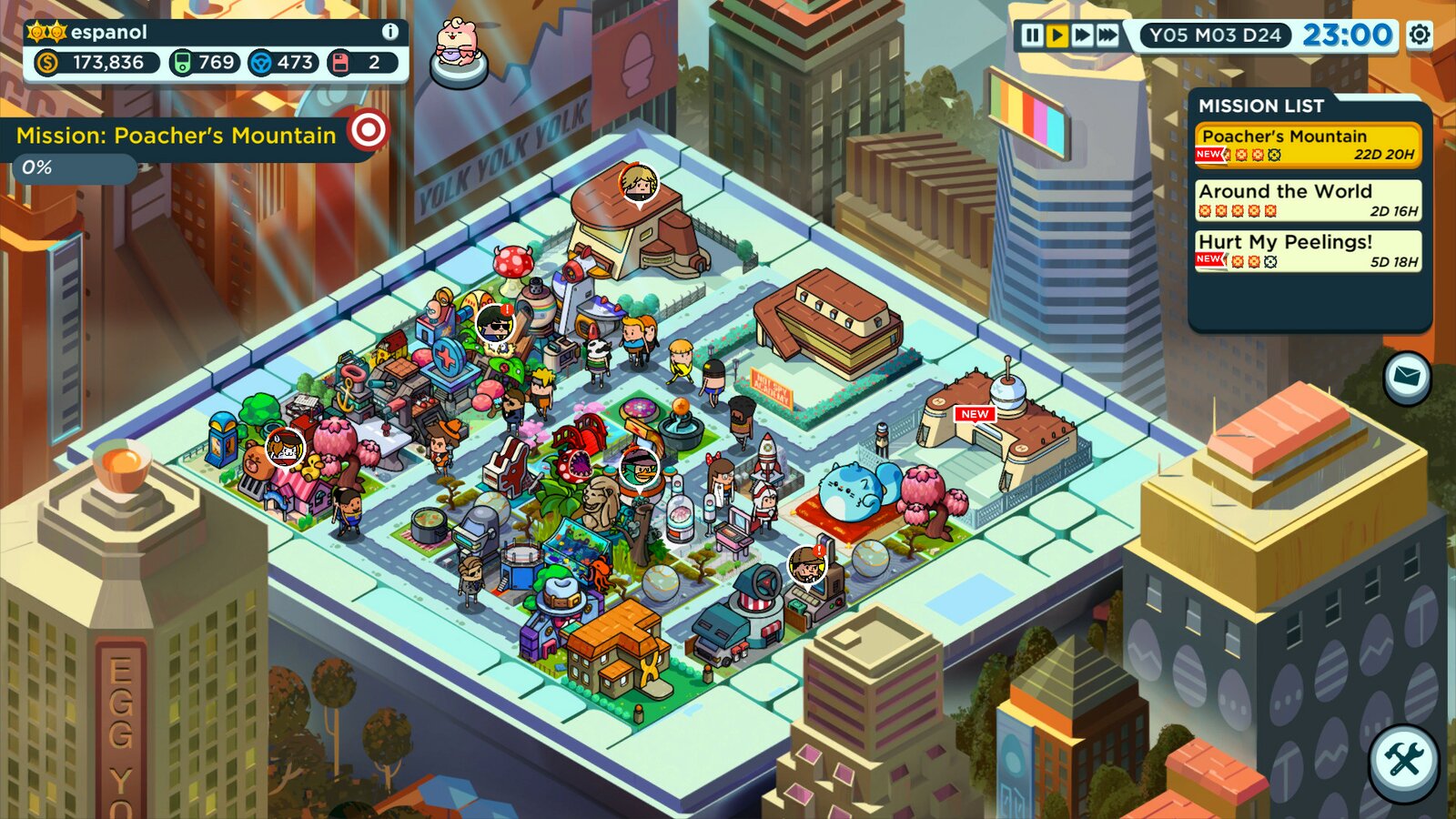1456x819 pixels.
Task: Pause the game
Action: point(1032,35)
